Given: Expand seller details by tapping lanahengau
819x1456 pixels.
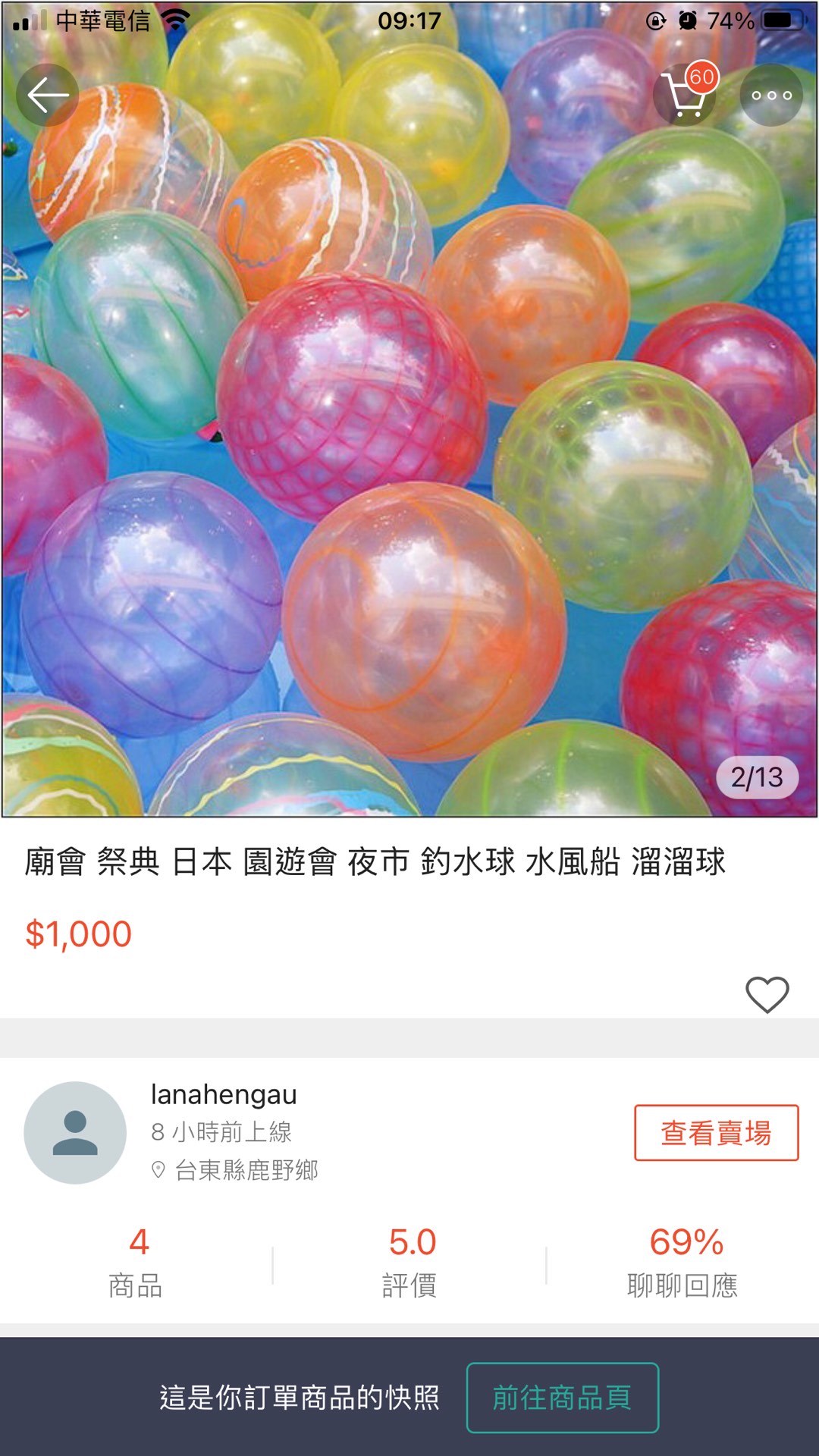Looking at the screenshot, I should pos(222,1095).
